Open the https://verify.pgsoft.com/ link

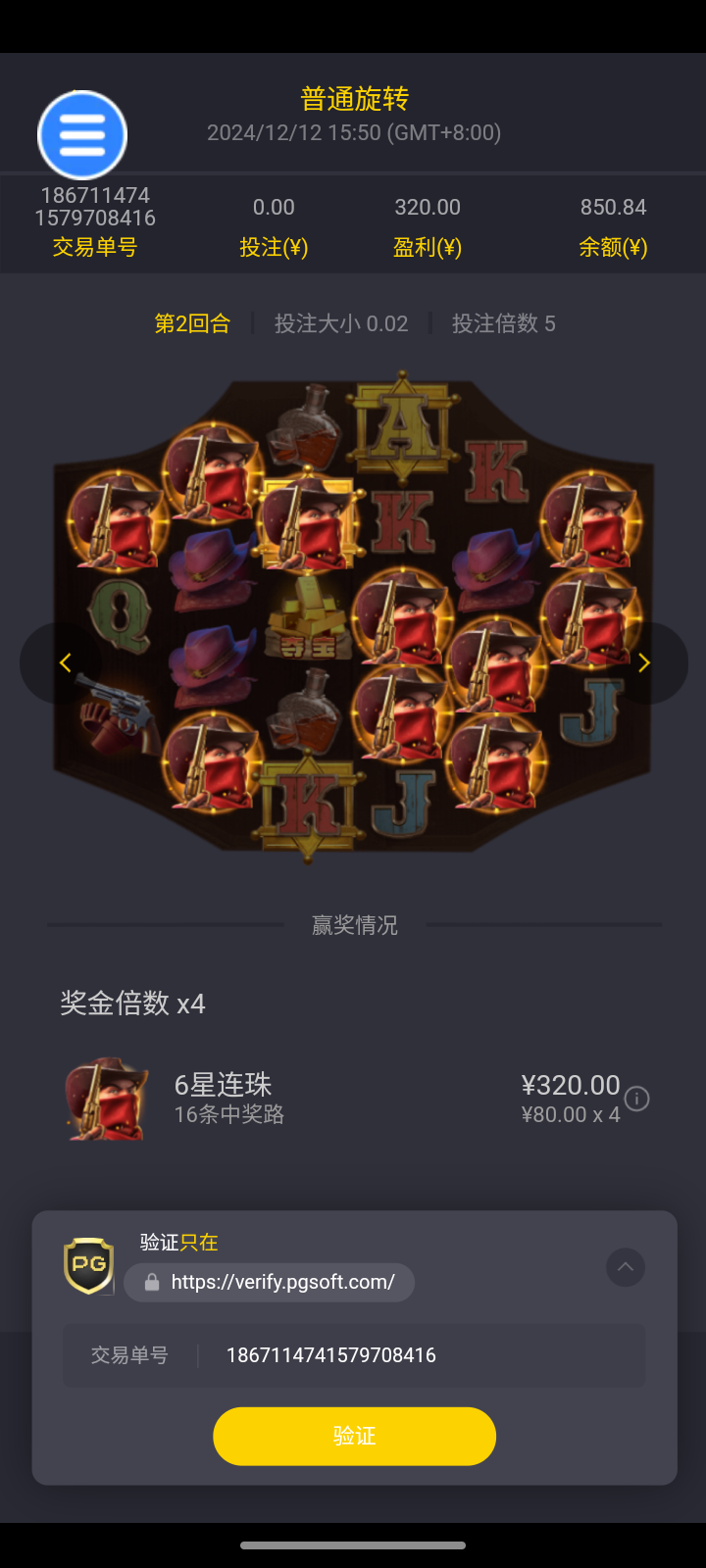[x=271, y=1282]
